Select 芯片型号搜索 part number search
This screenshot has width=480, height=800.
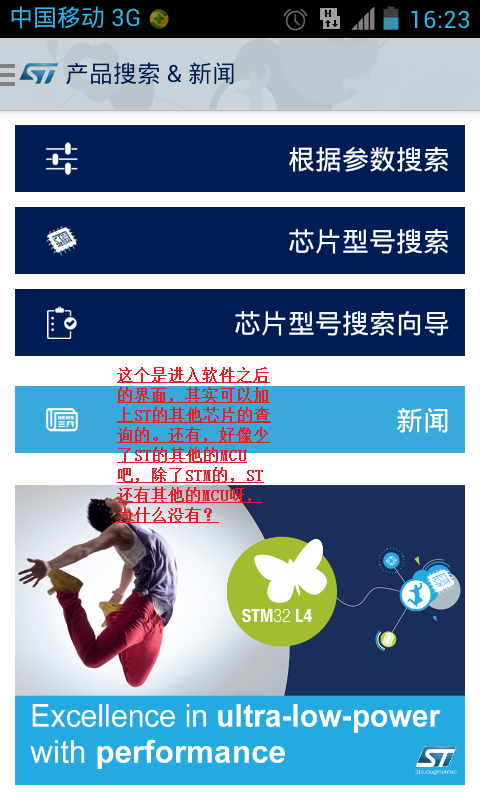click(x=240, y=241)
